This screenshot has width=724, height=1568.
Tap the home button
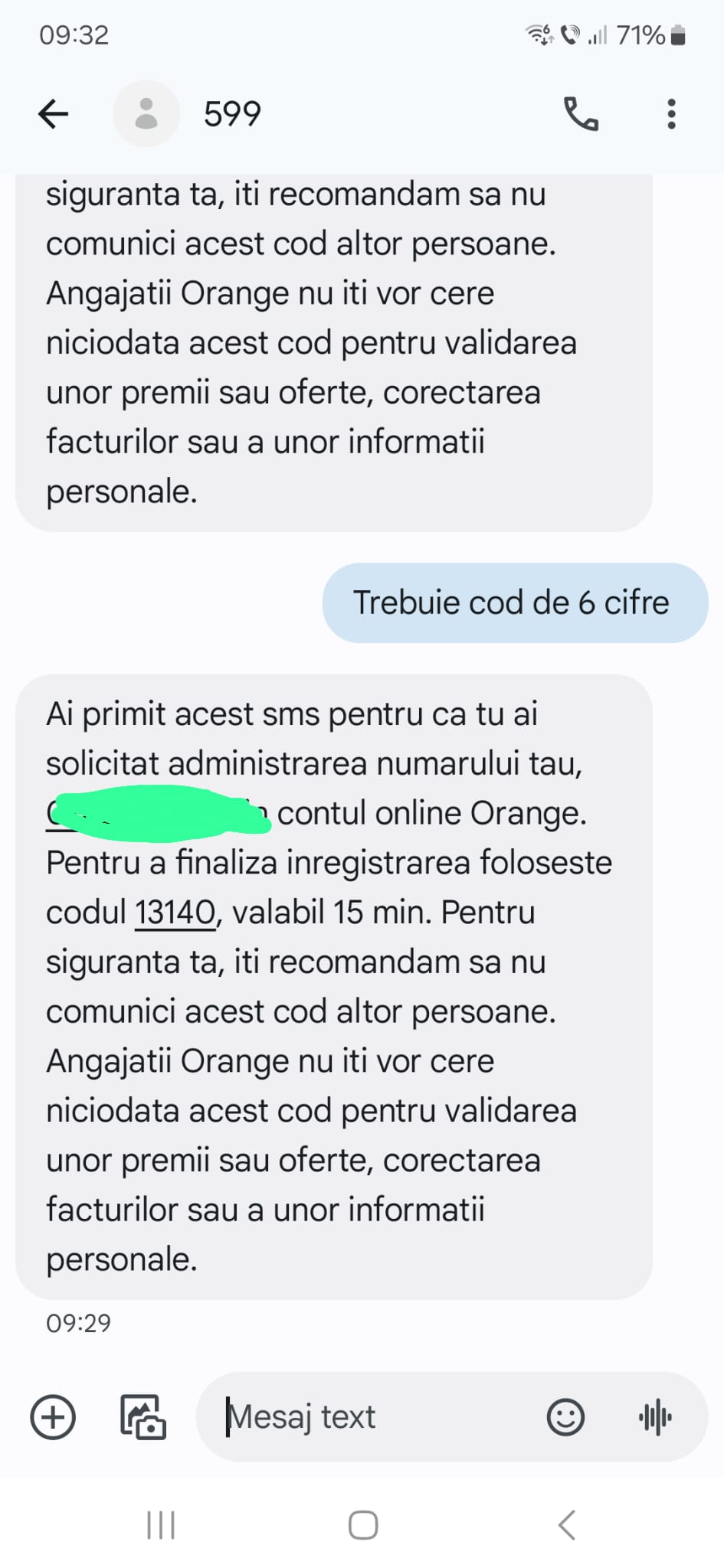(362, 1524)
